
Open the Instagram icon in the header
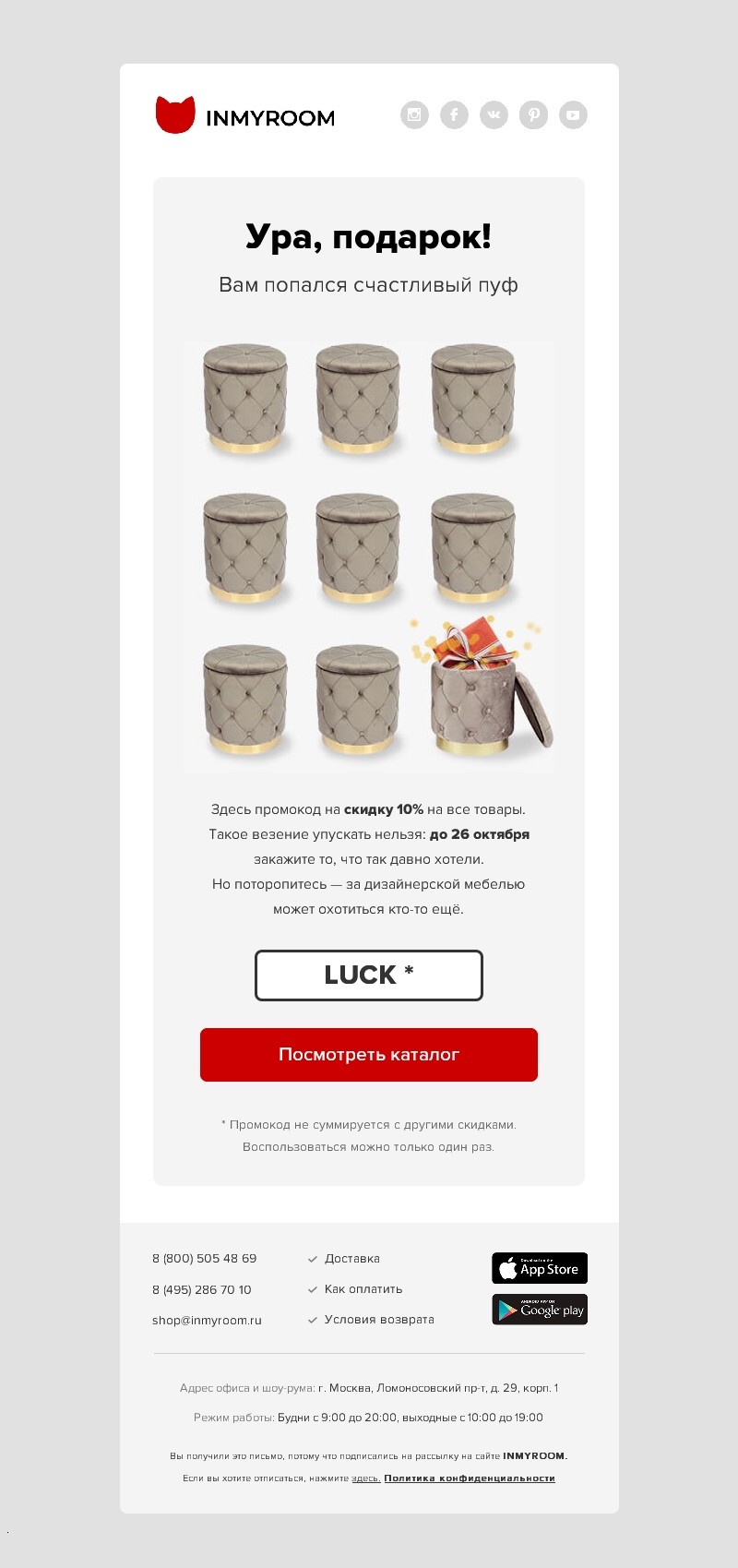(x=414, y=114)
